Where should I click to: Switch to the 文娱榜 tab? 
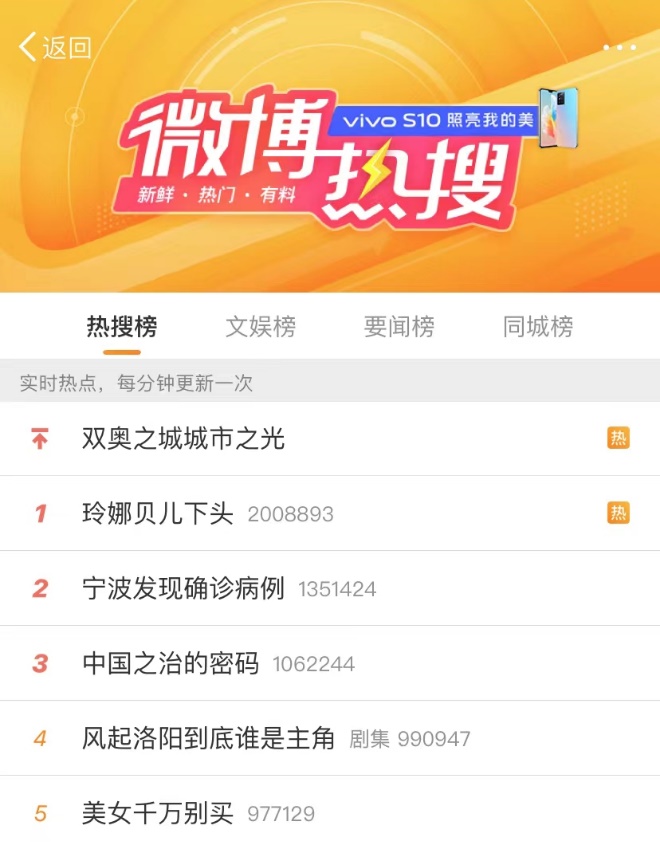260,326
